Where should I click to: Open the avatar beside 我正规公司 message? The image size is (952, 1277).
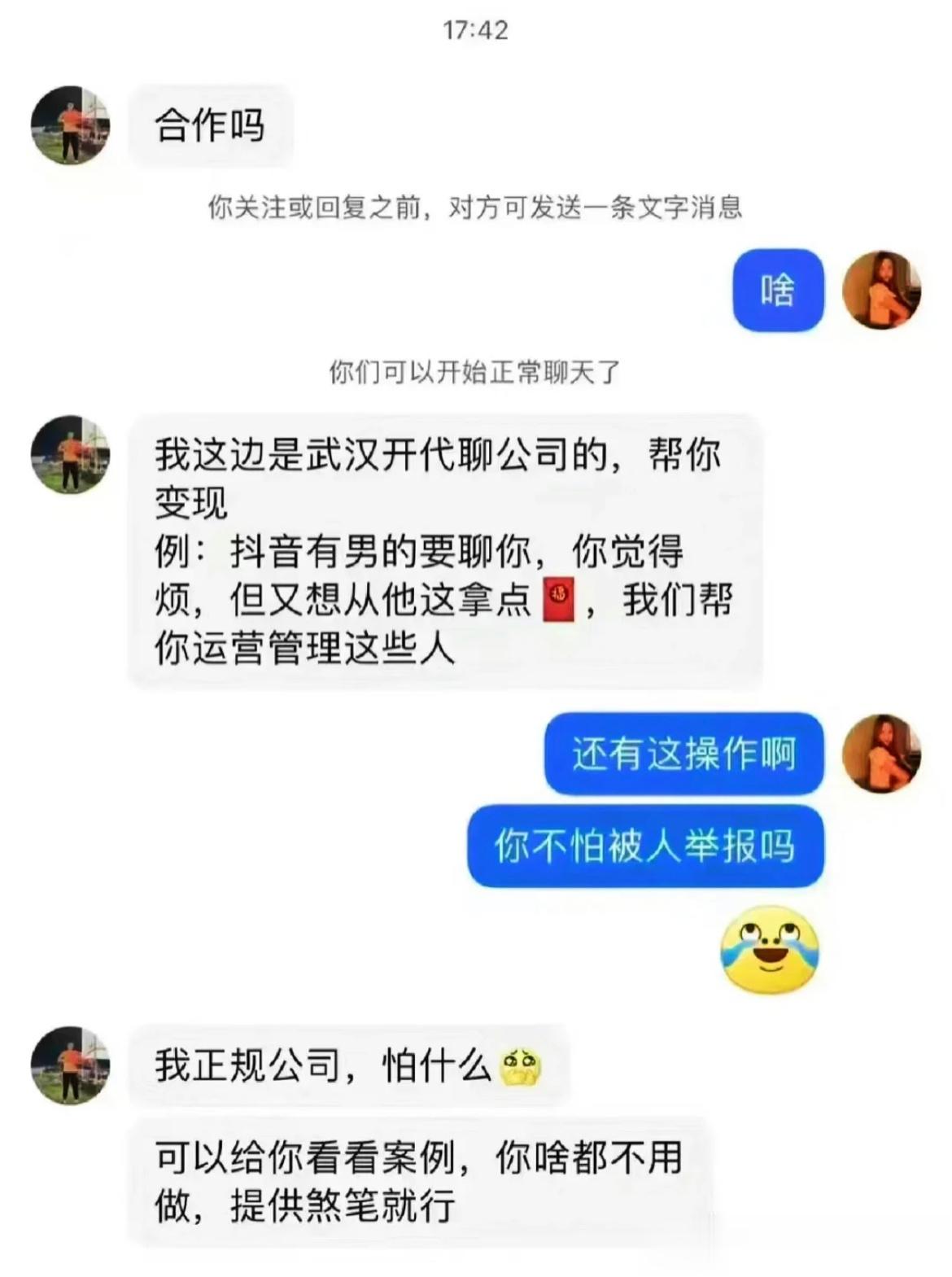(73, 1066)
